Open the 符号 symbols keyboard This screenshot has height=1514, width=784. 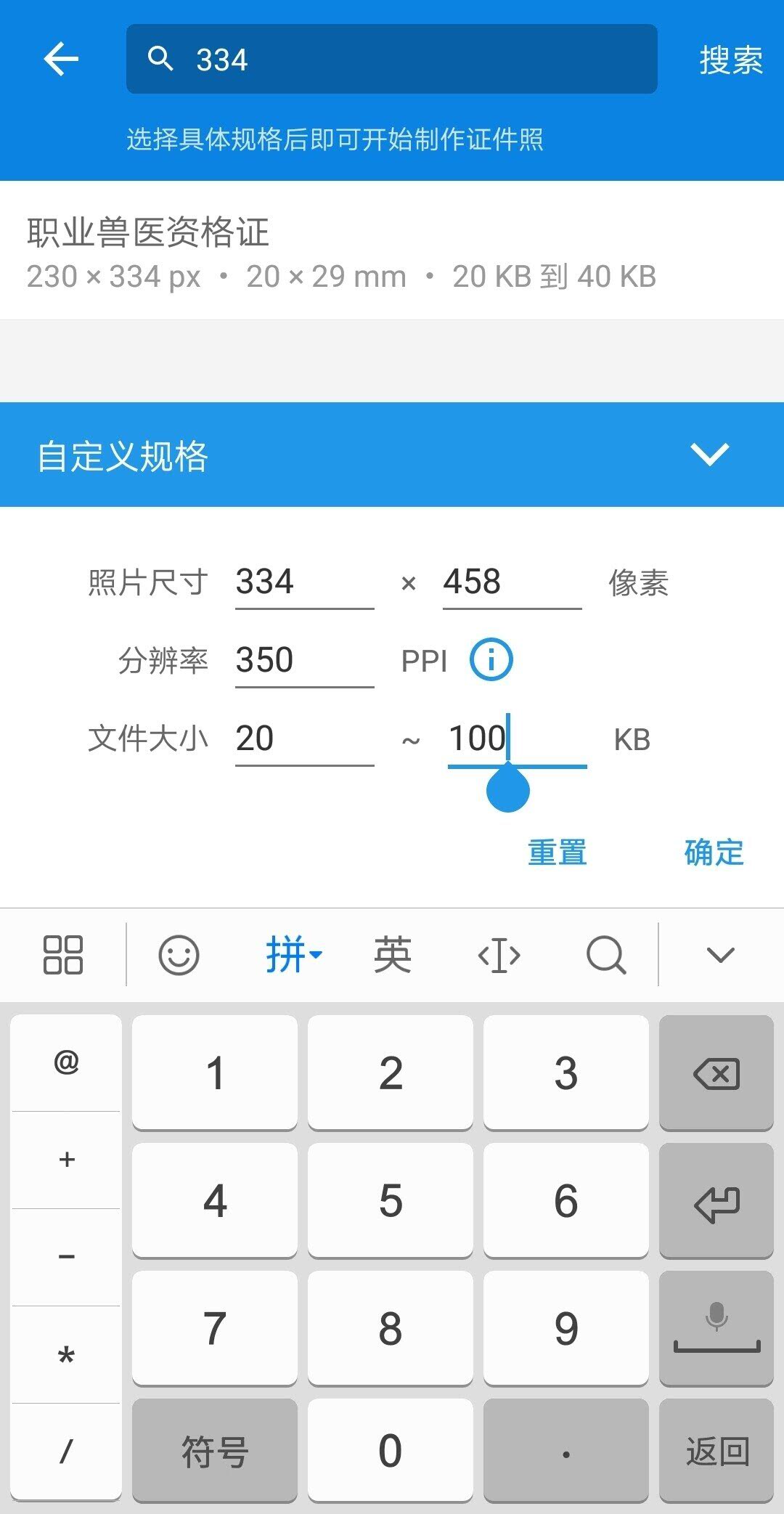pyautogui.click(x=214, y=1452)
